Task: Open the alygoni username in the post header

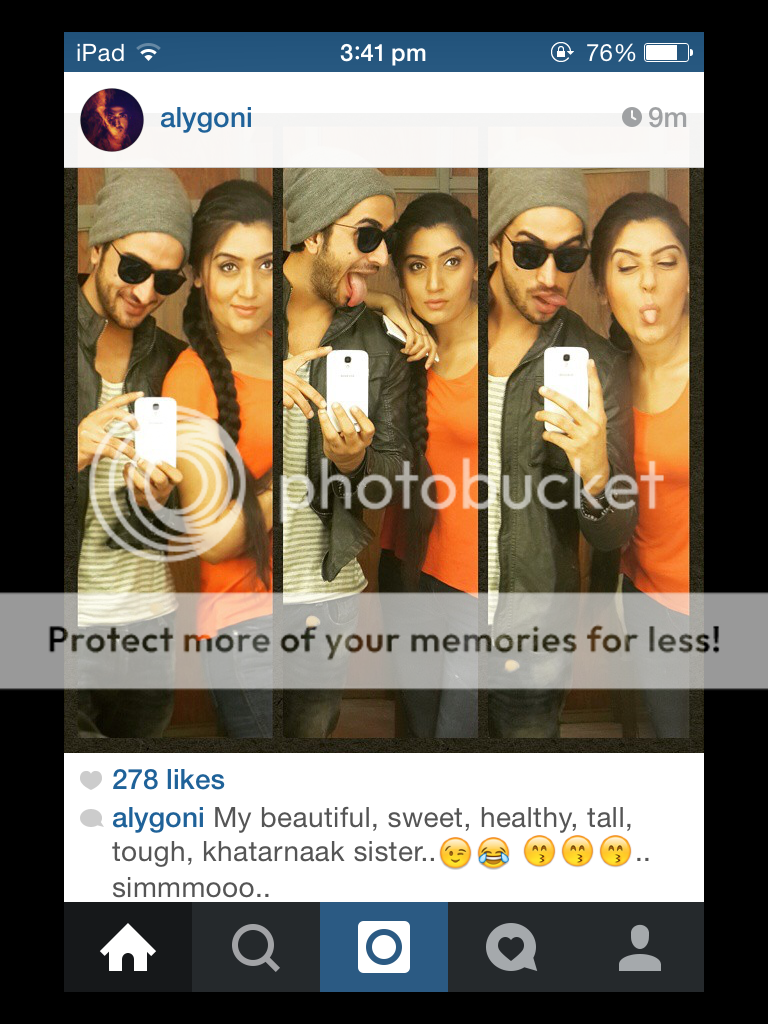Action: pos(206,119)
